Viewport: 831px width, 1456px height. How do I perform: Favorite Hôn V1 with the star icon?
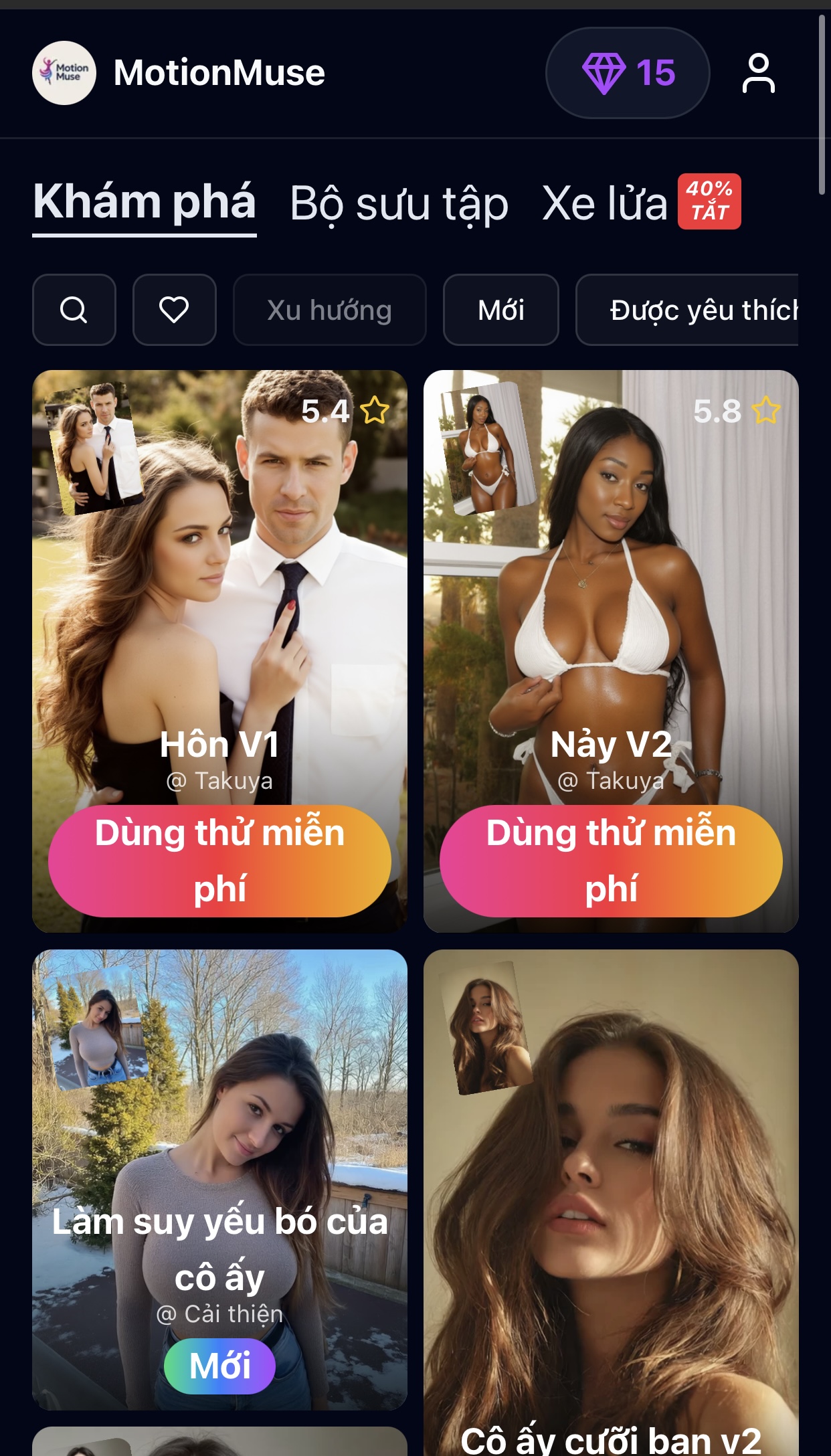pos(375,410)
